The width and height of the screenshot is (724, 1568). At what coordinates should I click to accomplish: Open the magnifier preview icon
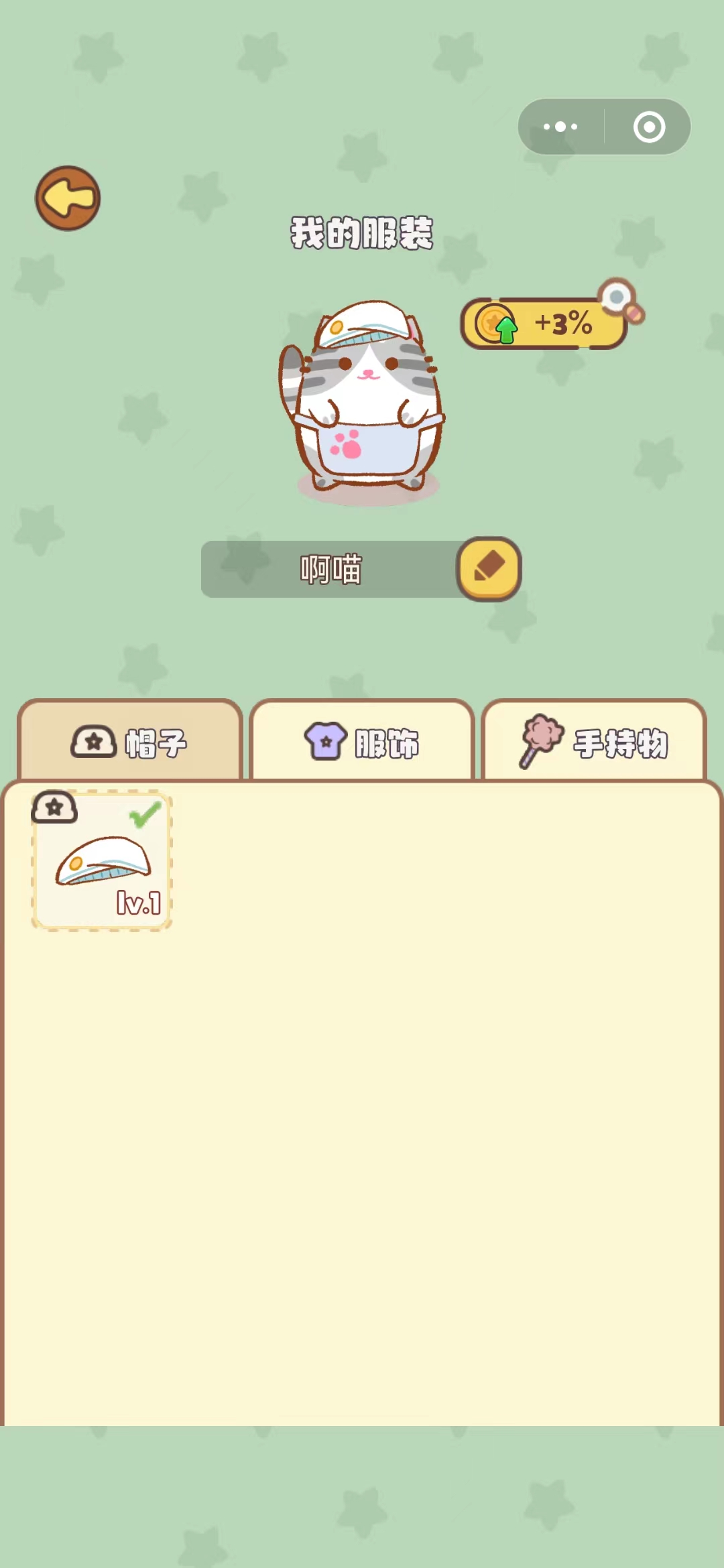click(x=617, y=298)
